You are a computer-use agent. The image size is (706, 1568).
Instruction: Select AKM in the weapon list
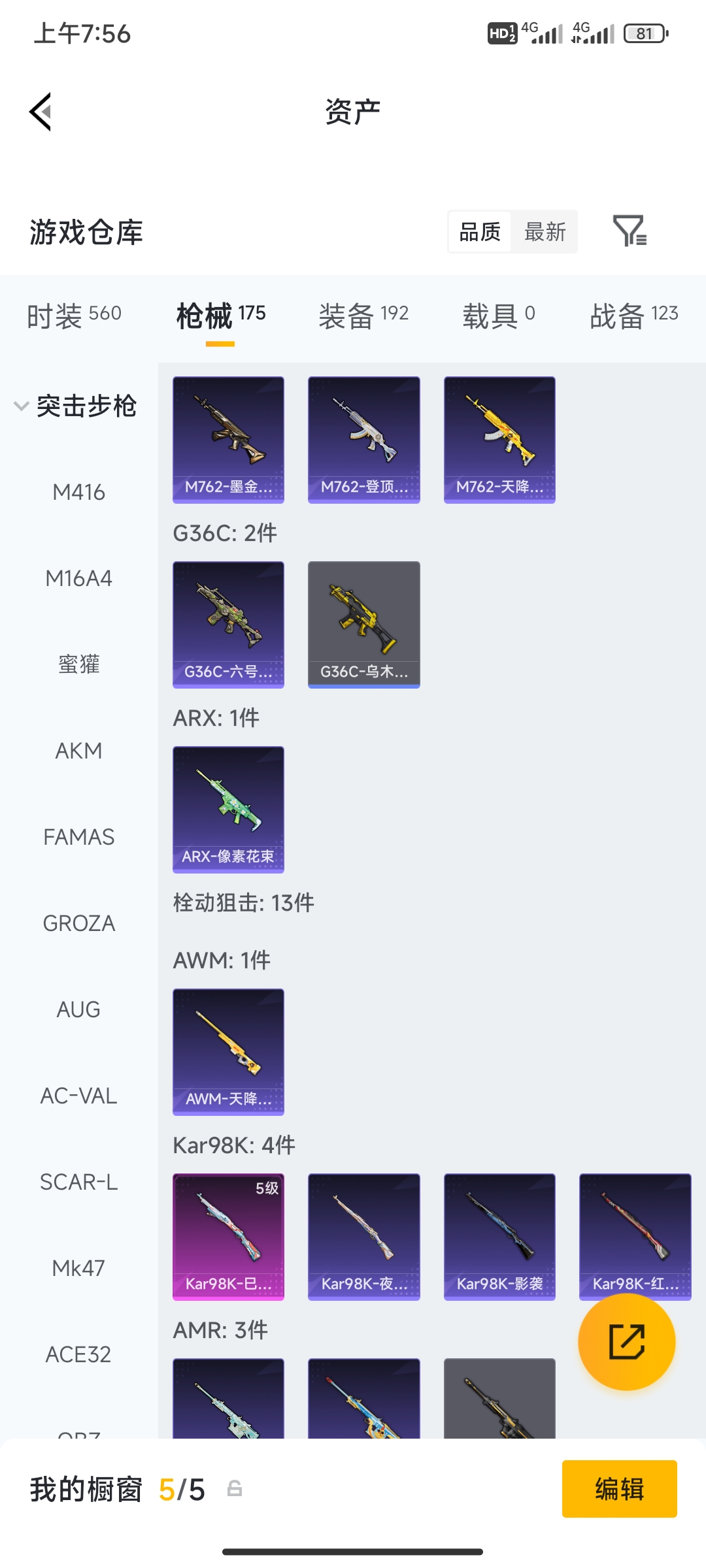coord(79,751)
